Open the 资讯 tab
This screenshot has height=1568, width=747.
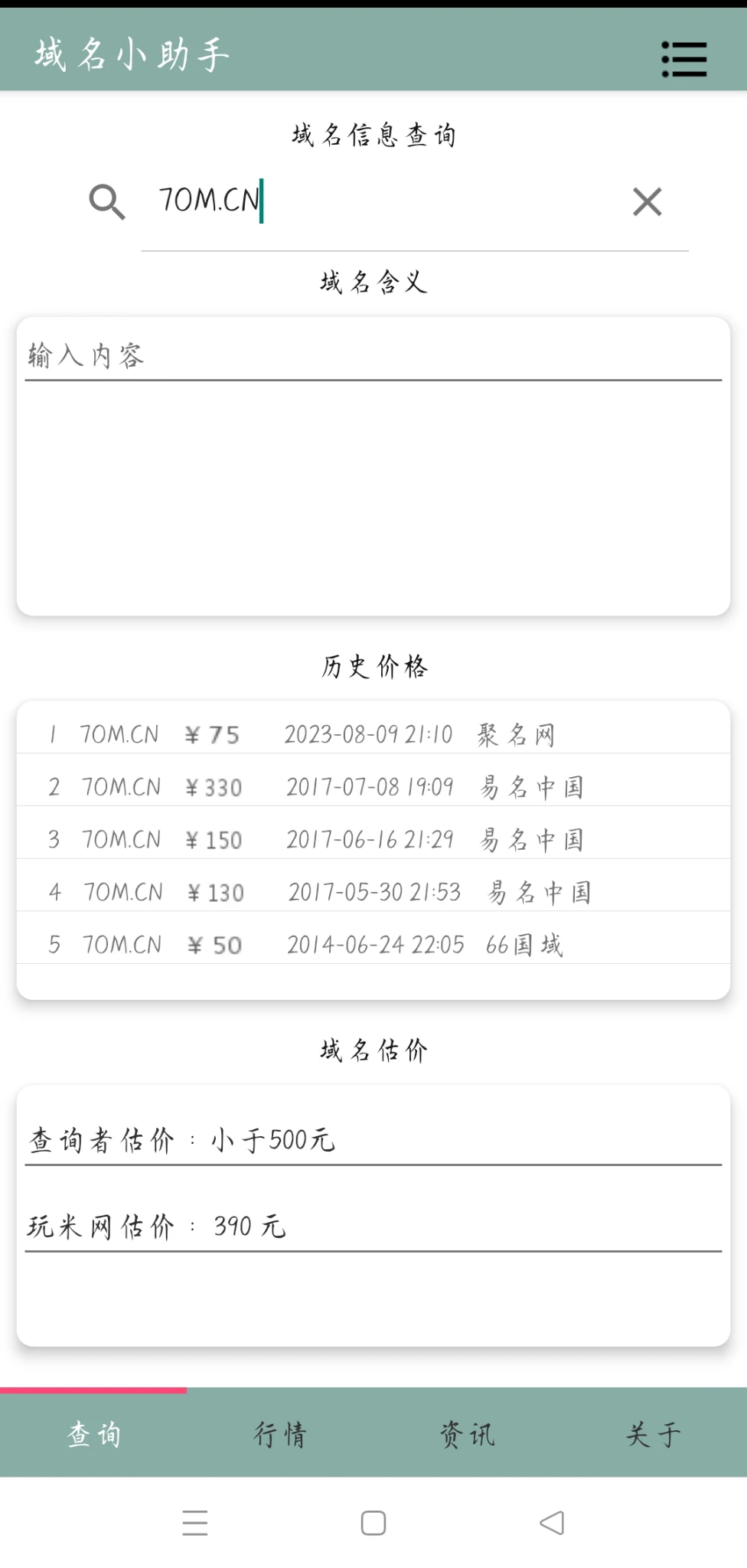click(x=467, y=1433)
